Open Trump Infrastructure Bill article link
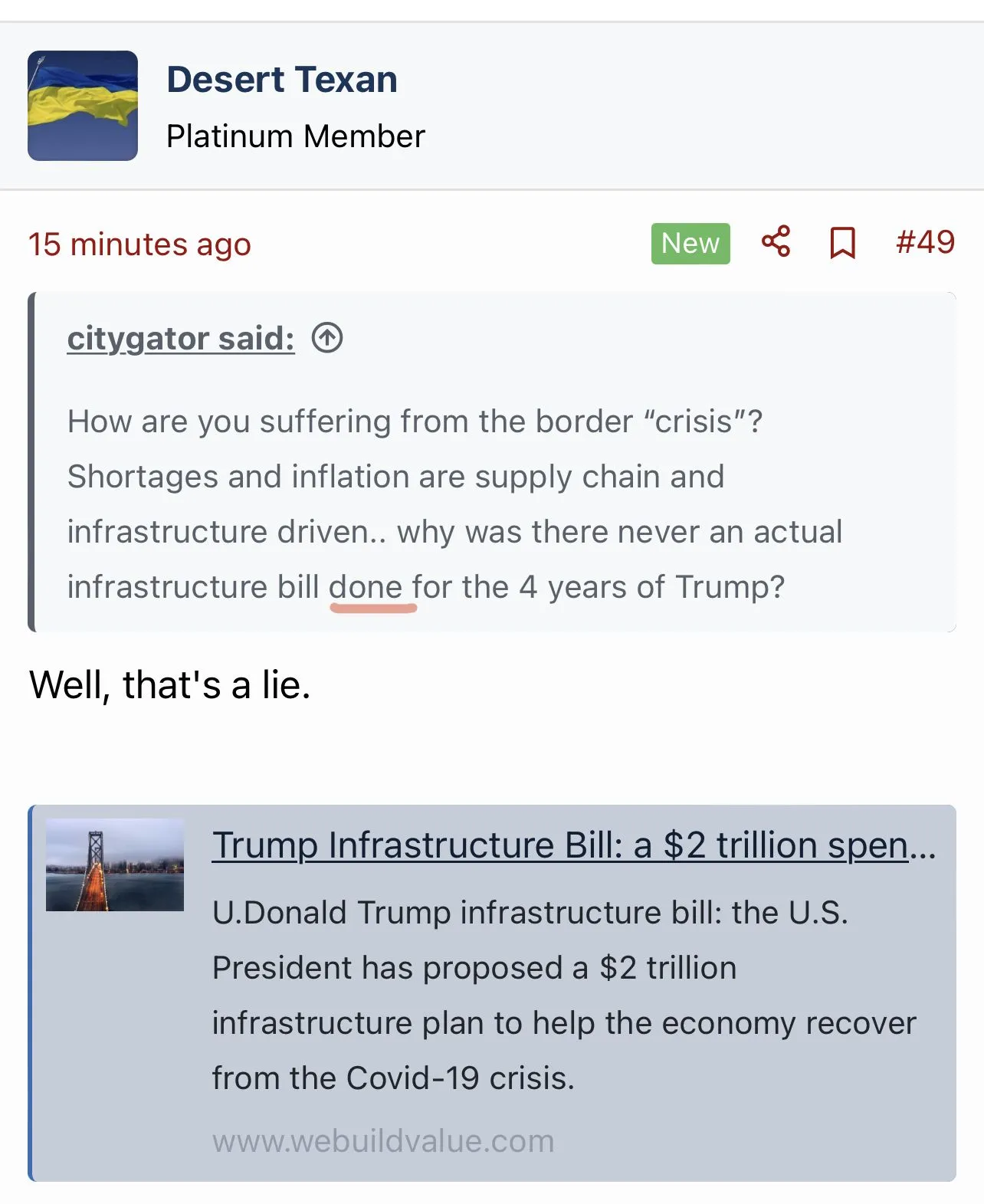 tap(573, 845)
